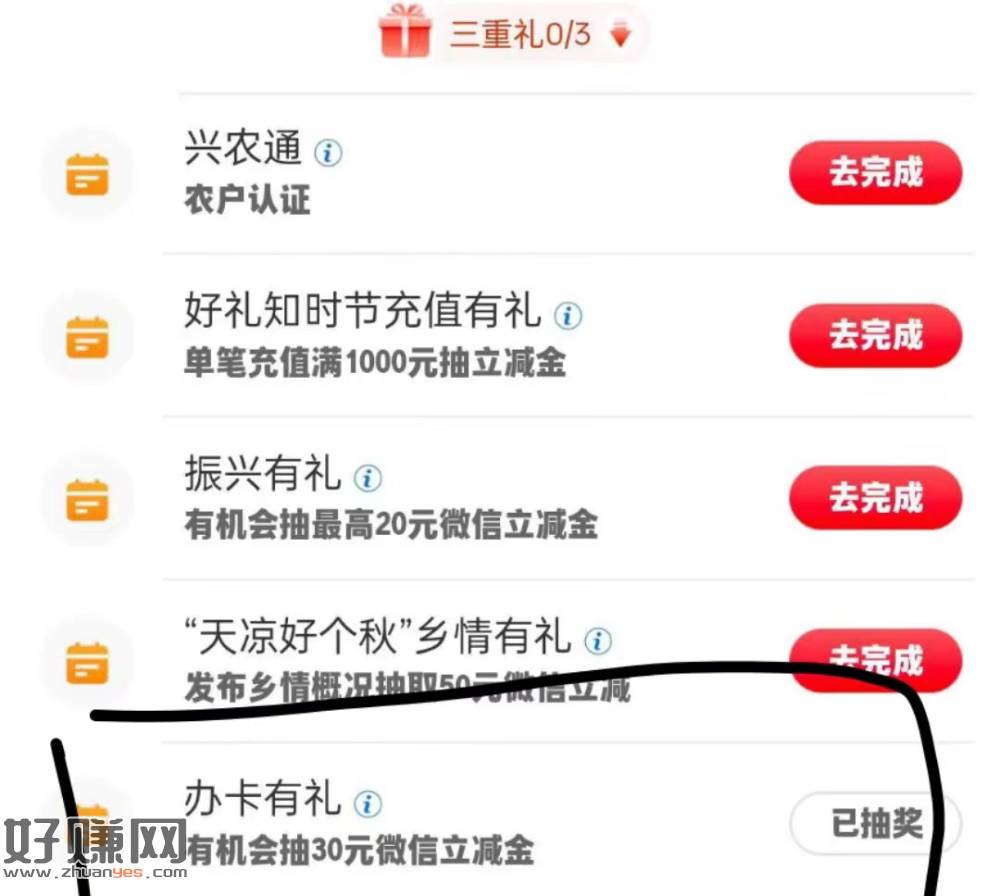The image size is (1000, 896).
Task: Open info icon beside 乡情有礼
Action: 598,640
